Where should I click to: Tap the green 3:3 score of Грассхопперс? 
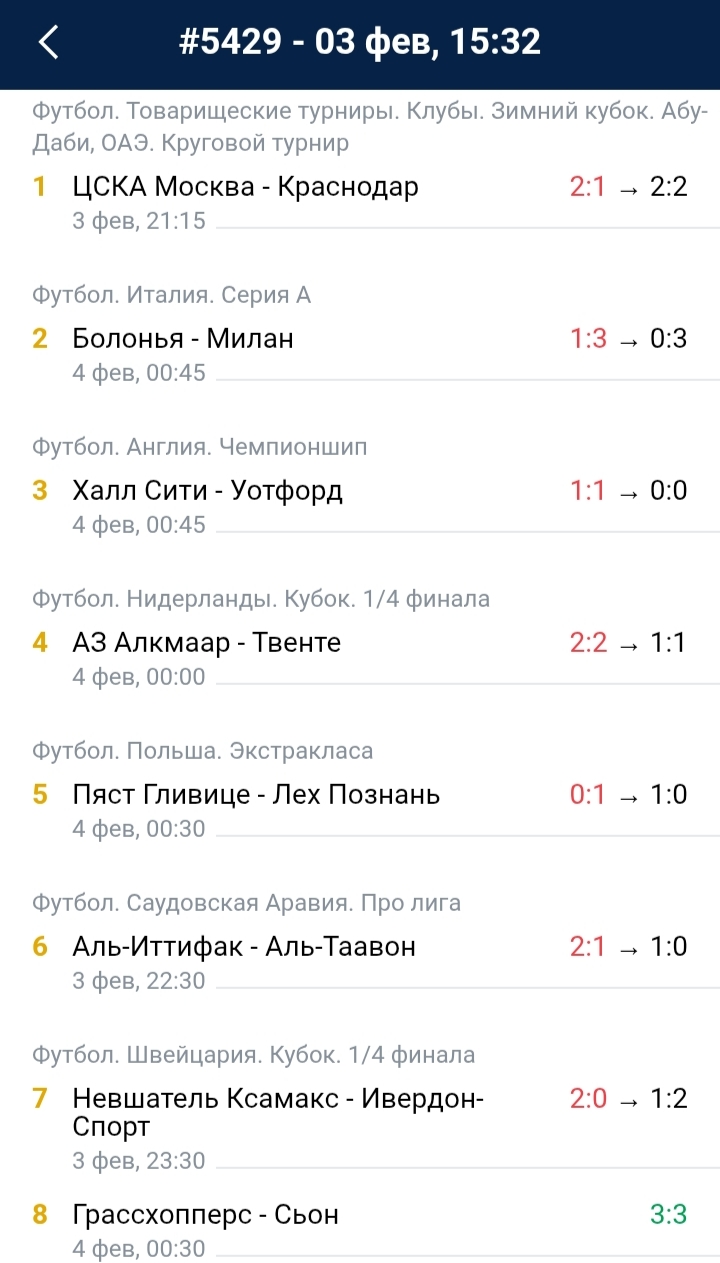(672, 1214)
